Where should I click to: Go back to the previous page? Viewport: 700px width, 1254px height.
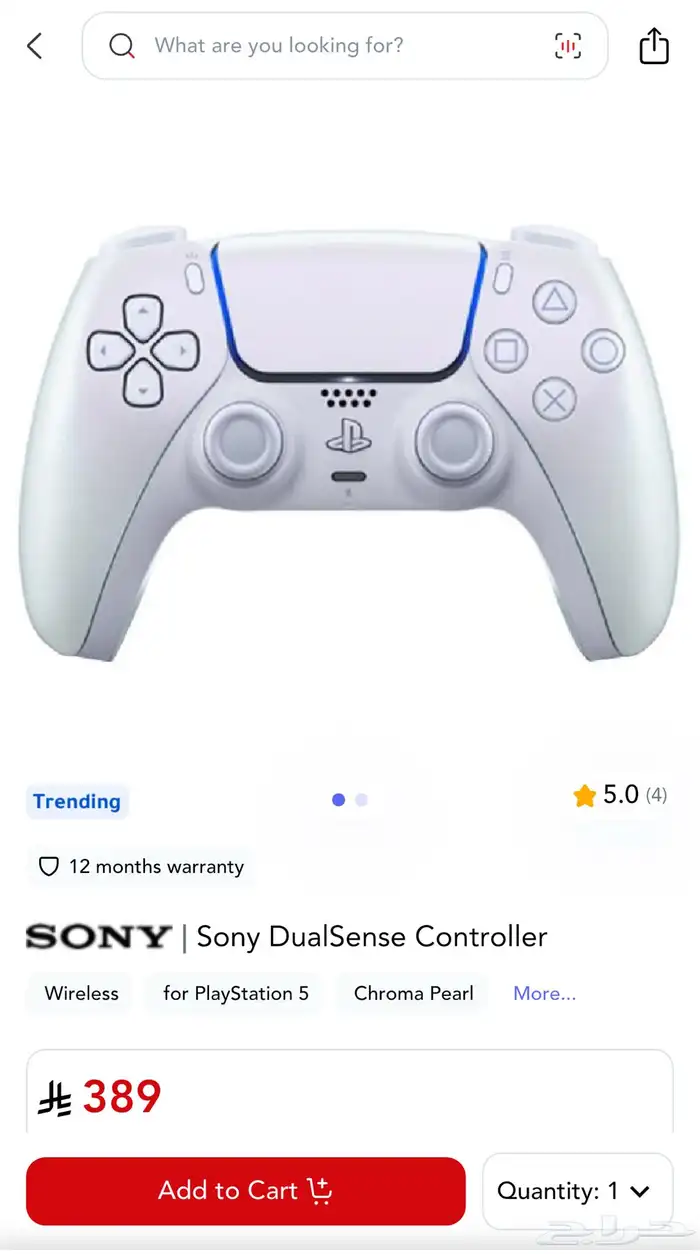pos(35,46)
